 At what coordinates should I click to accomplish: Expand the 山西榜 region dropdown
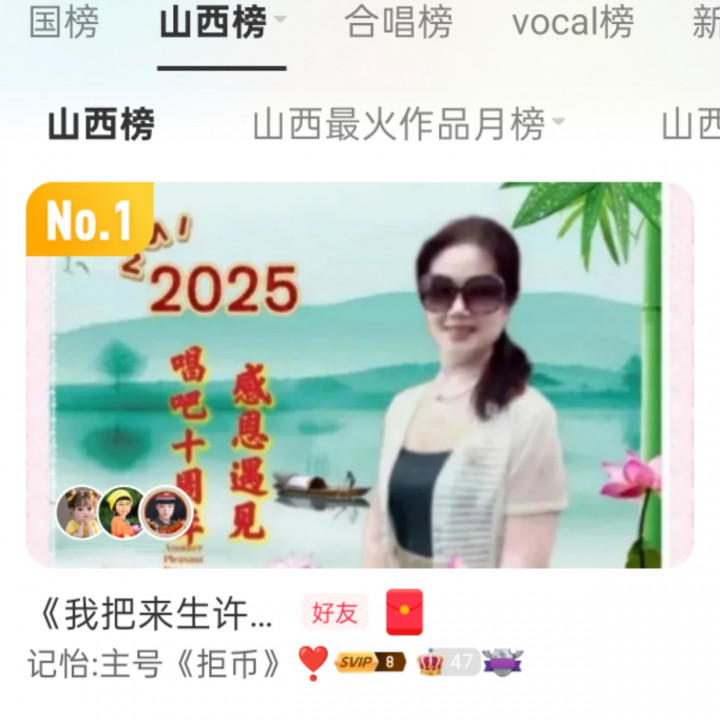281,20
